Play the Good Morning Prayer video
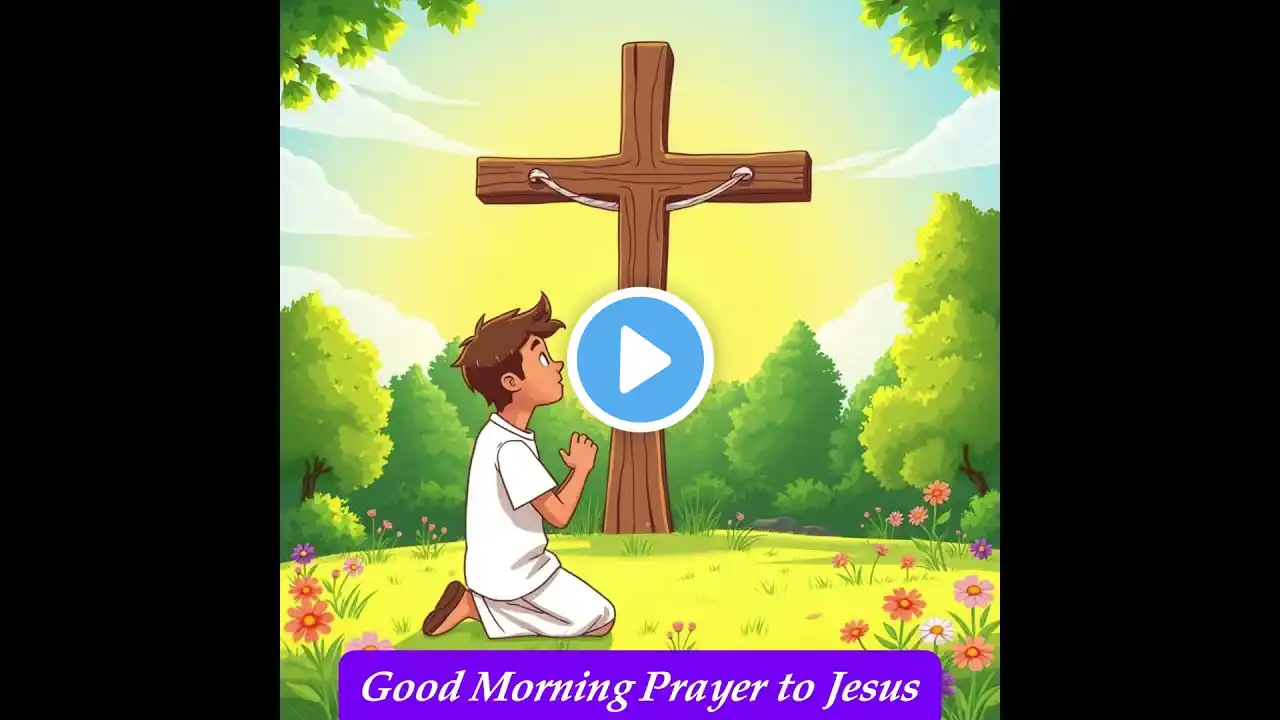The height and width of the screenshot is (720, 1280). tap(640, 360)
